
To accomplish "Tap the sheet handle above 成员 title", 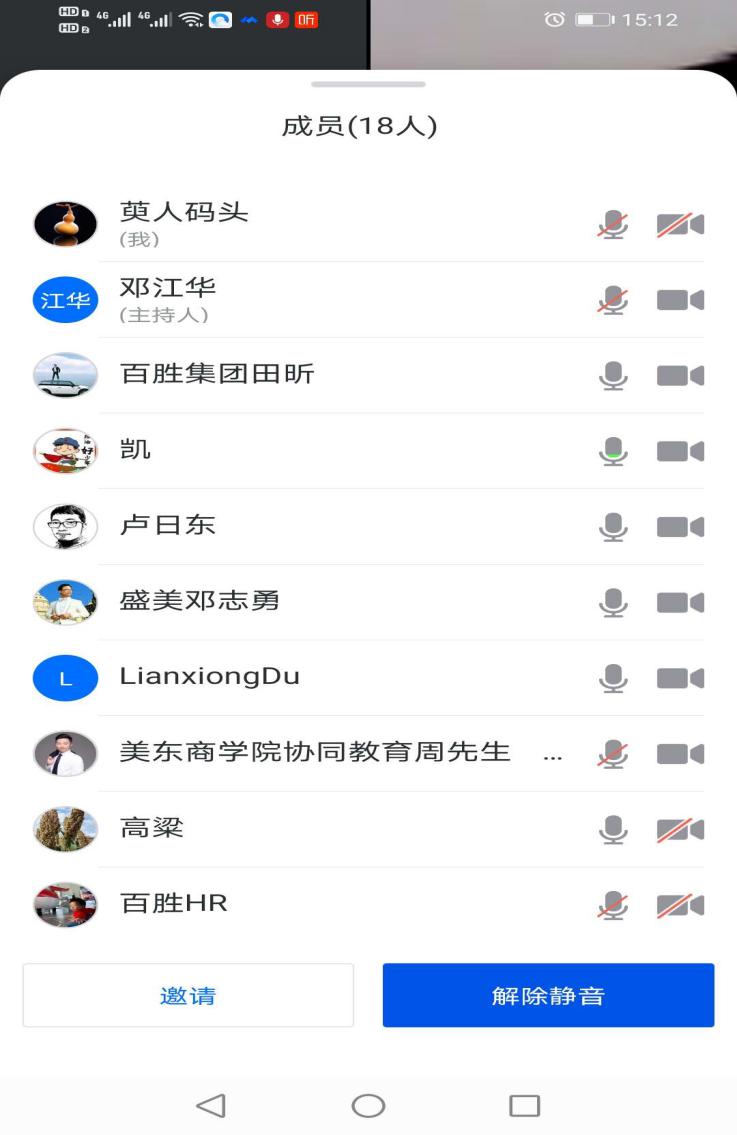I will click(368, 84).
